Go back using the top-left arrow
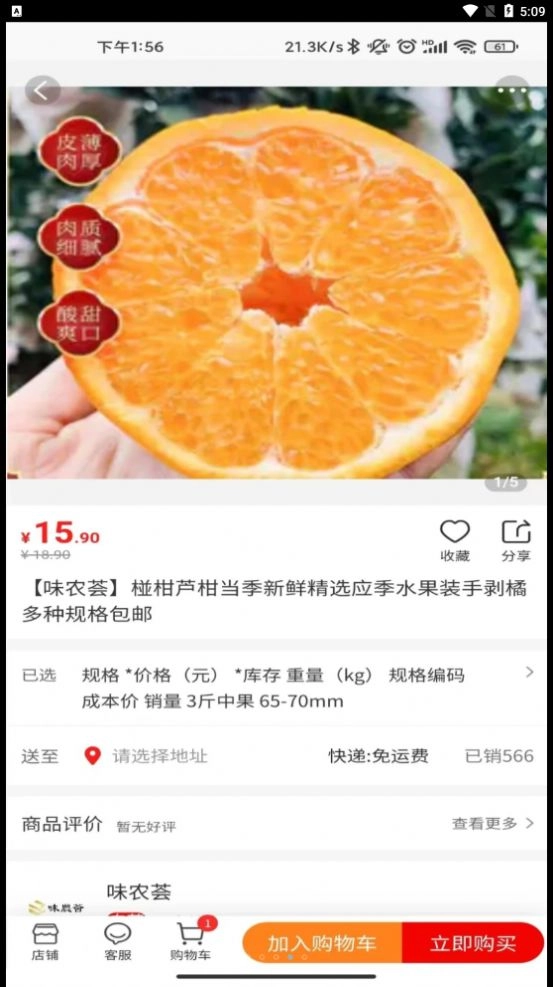 click(x=42, y=91)
